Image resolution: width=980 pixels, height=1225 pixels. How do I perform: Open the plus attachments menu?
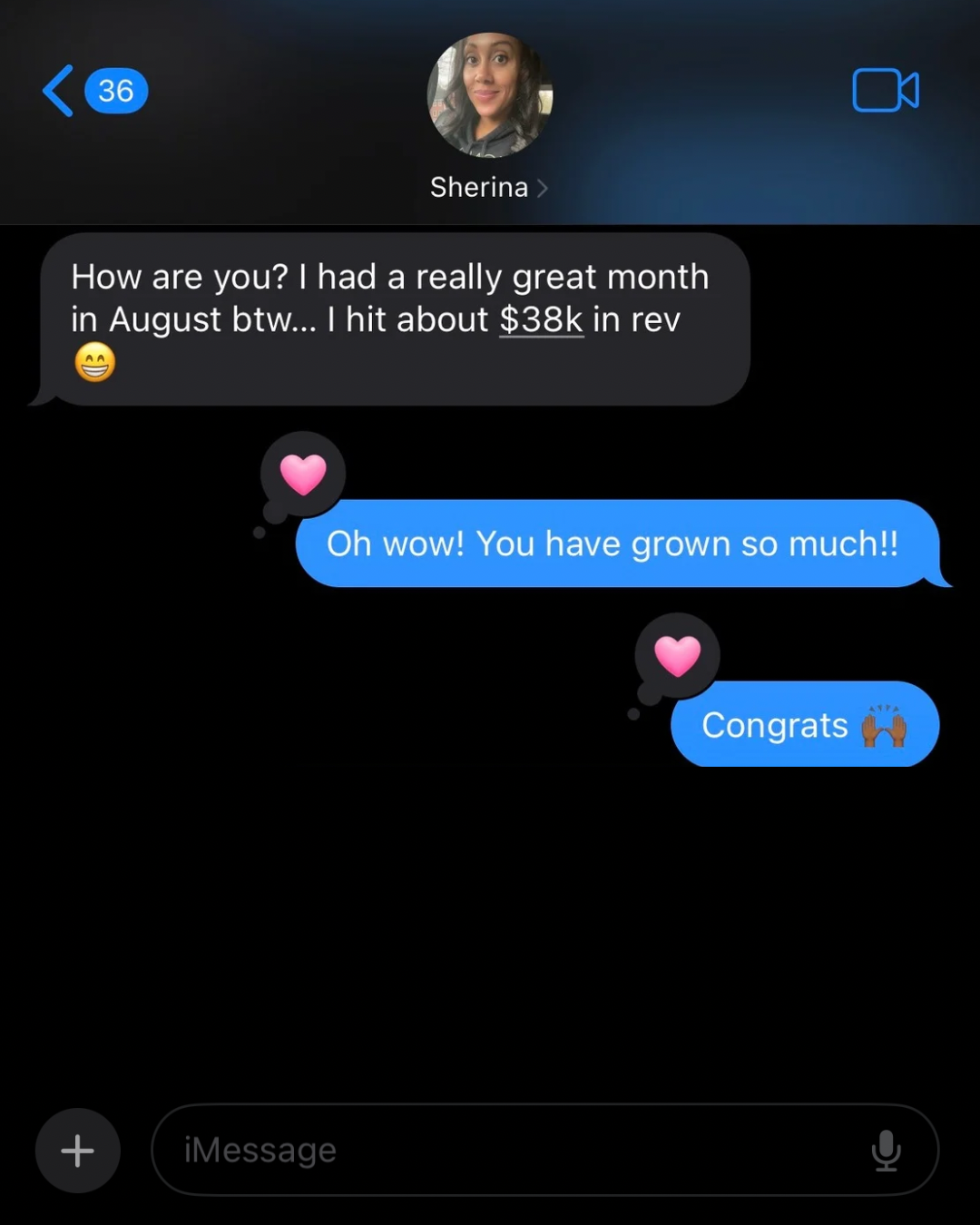(78, 1151)
